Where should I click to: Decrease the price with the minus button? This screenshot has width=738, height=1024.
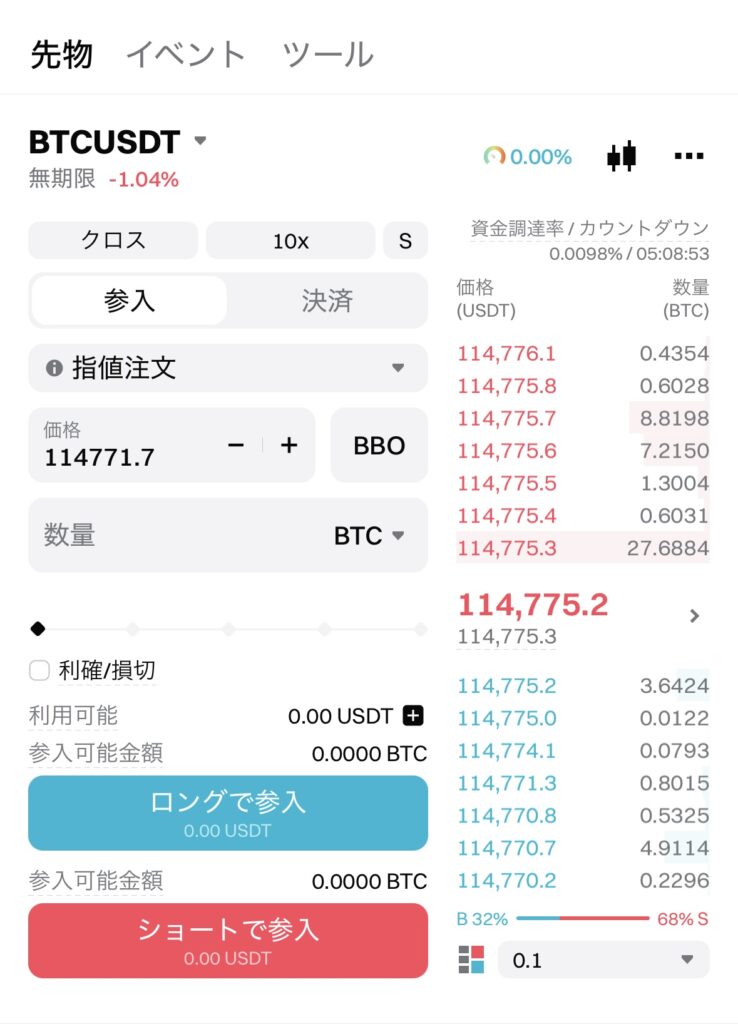coord(236,446)
